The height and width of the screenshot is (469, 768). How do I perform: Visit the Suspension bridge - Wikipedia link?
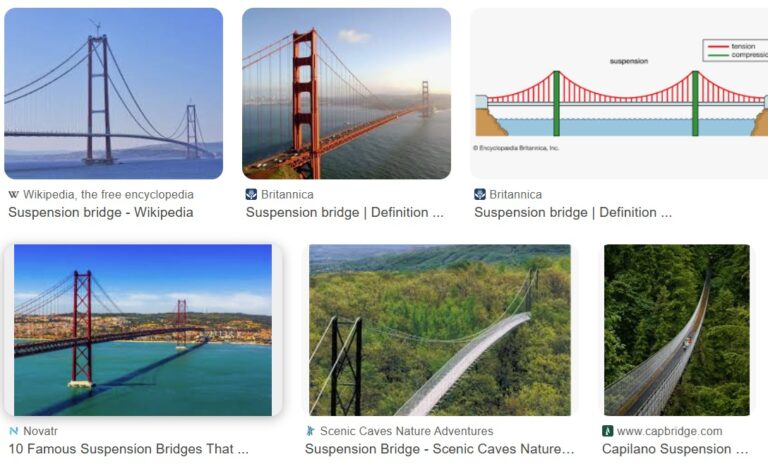coord(100,212)
